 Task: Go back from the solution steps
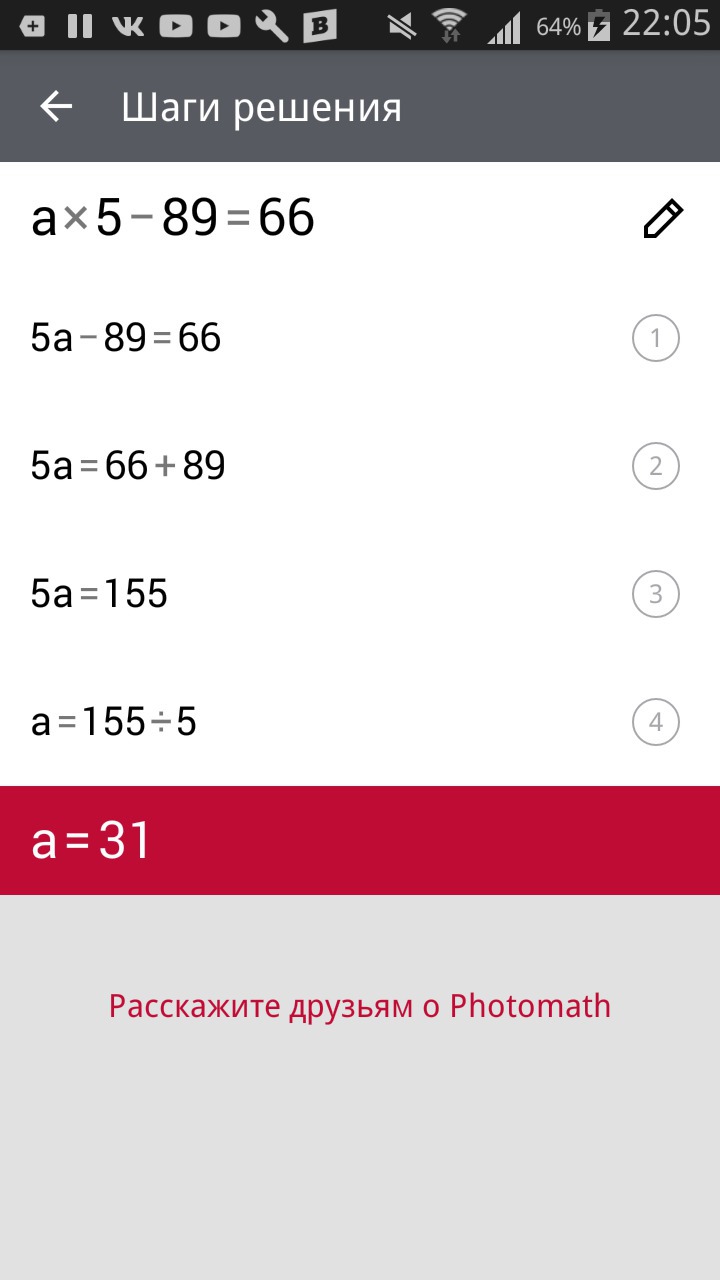(56, 107)
